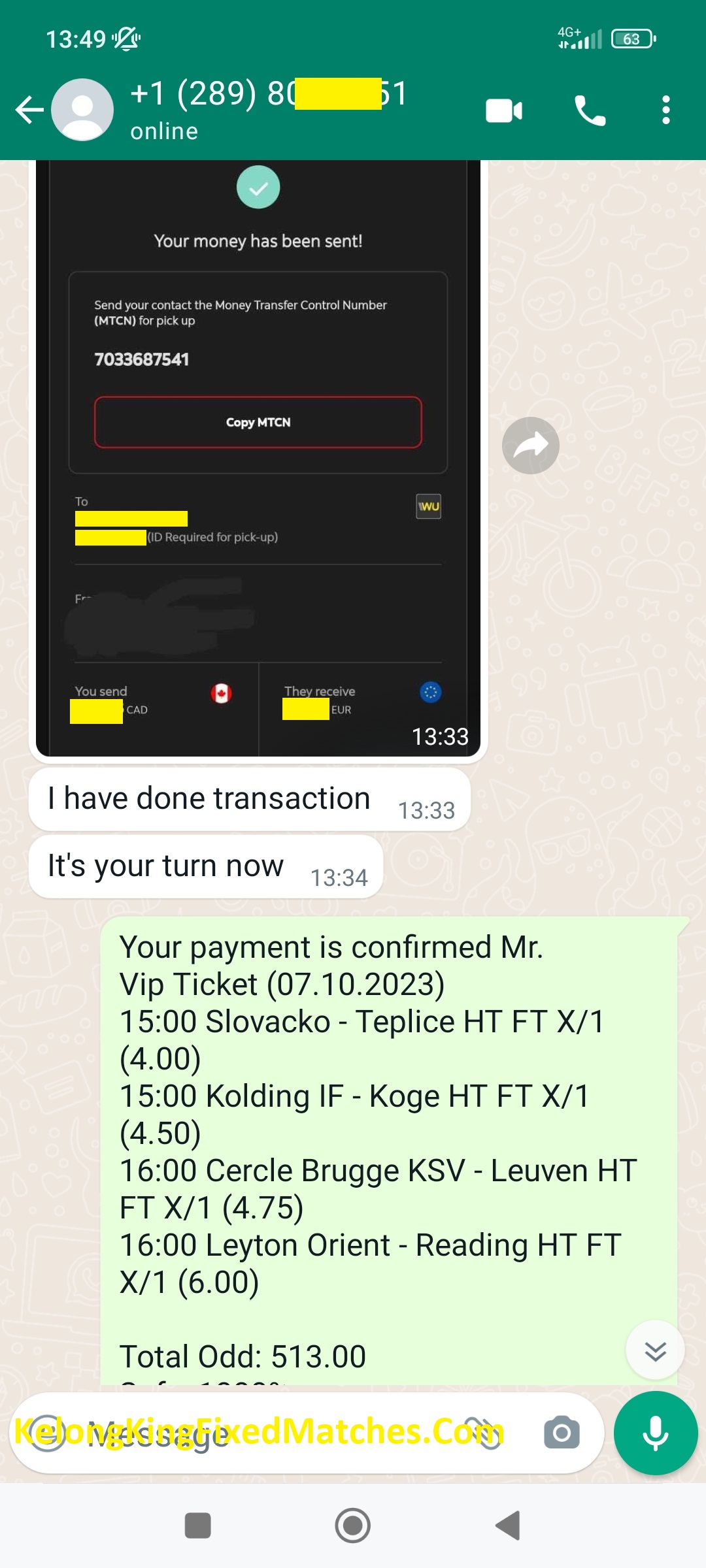
Task: Jump to the latest messages
Action: point(655,1350)
